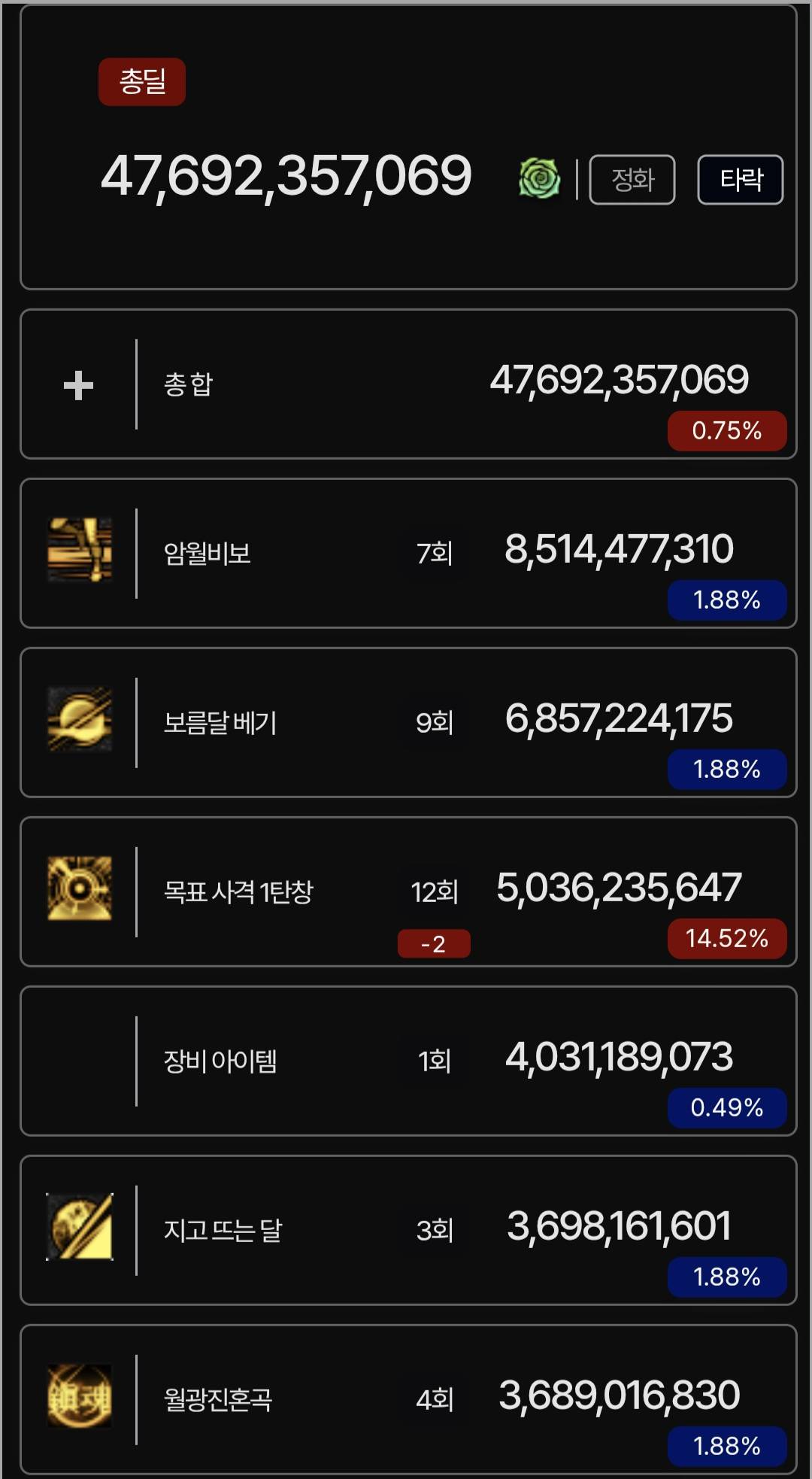
Task: Select the 타락 option
Action: 741,180
